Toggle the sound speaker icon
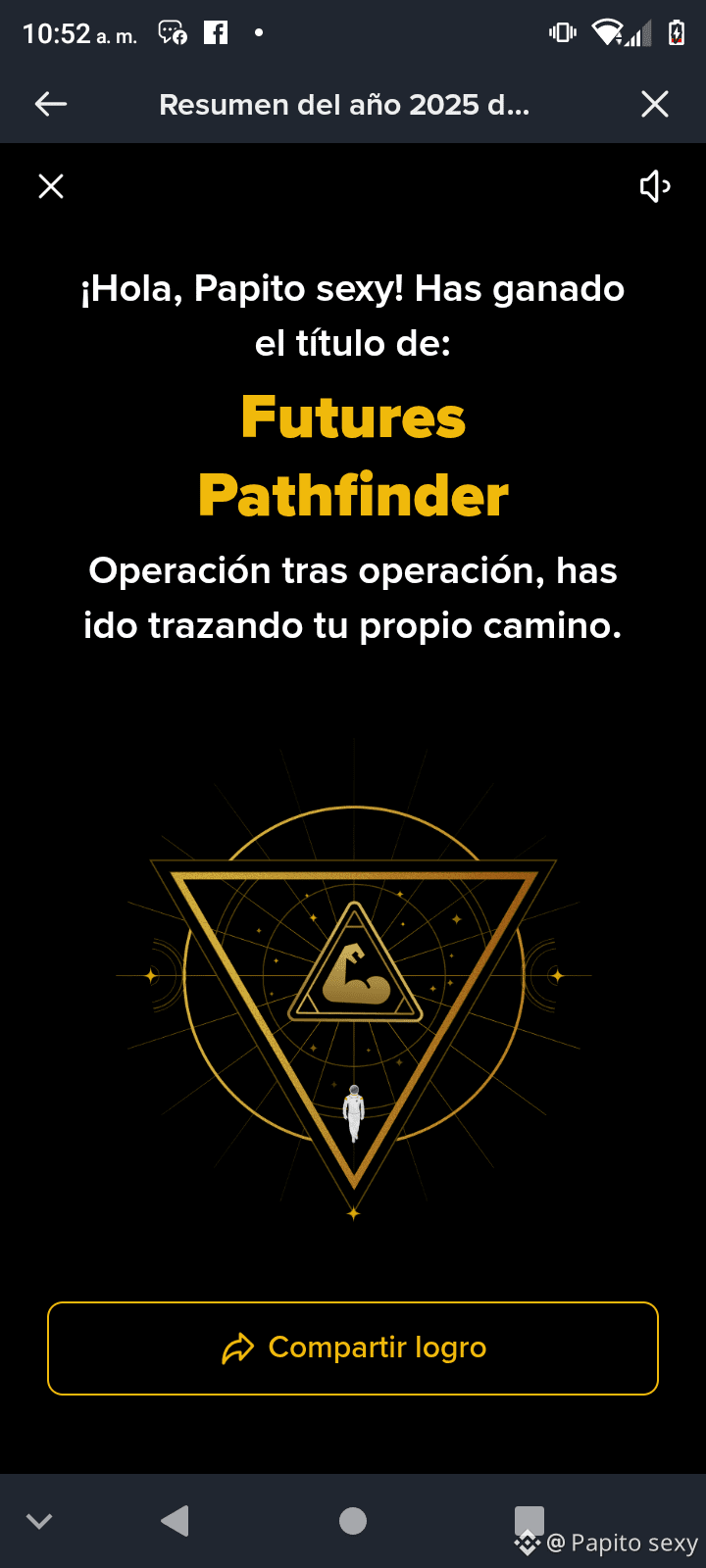The width and height of the screenshot is (706, 1568). (654, 186)
